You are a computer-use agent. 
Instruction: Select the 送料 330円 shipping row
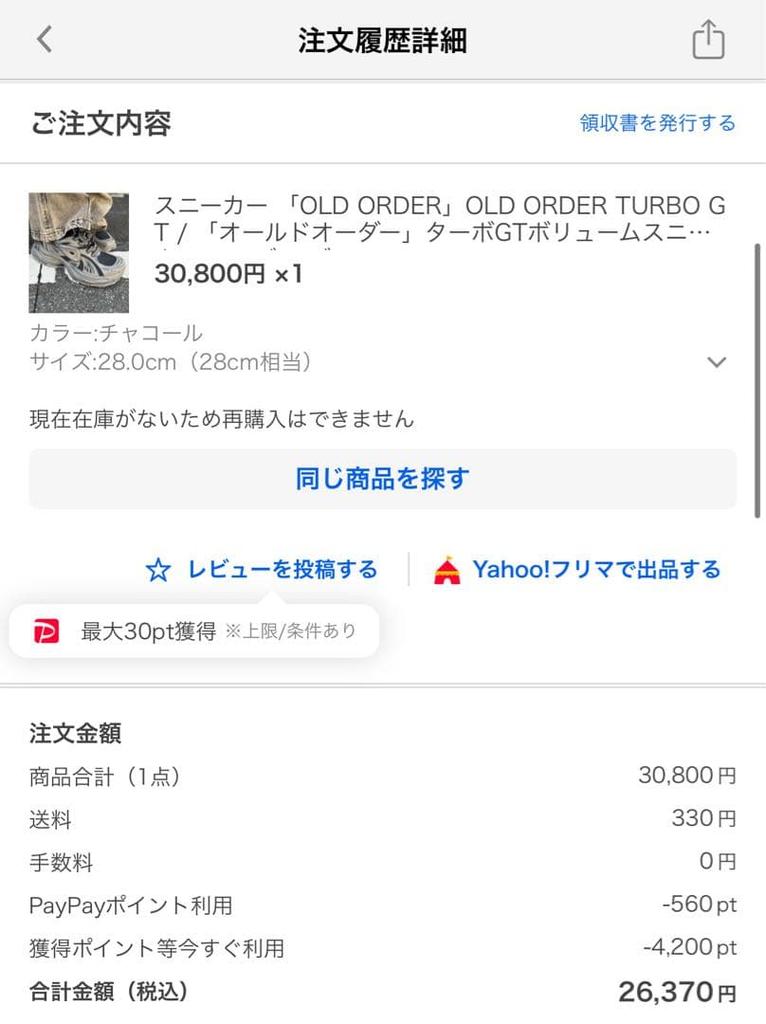(383, 819)
